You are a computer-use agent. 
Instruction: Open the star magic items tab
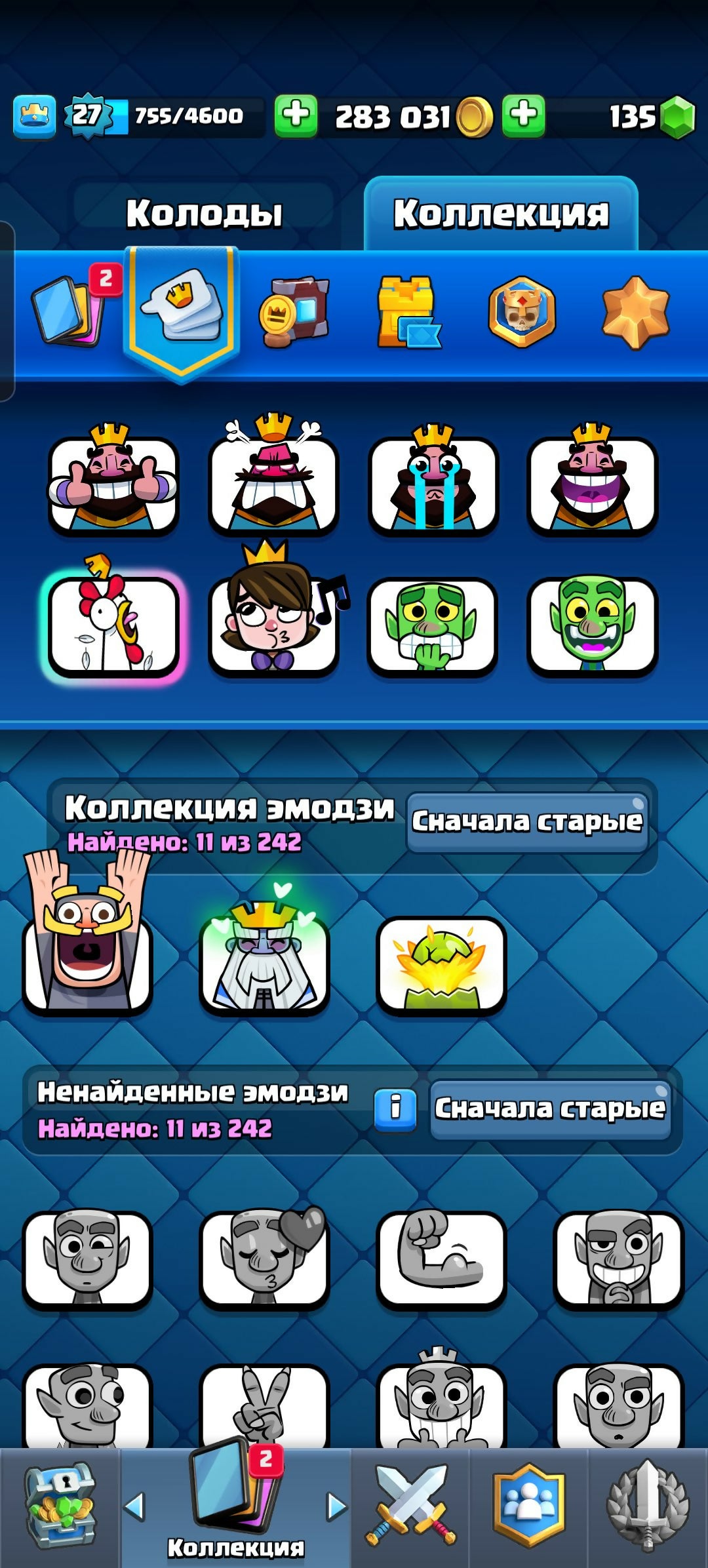coord(635,311)
